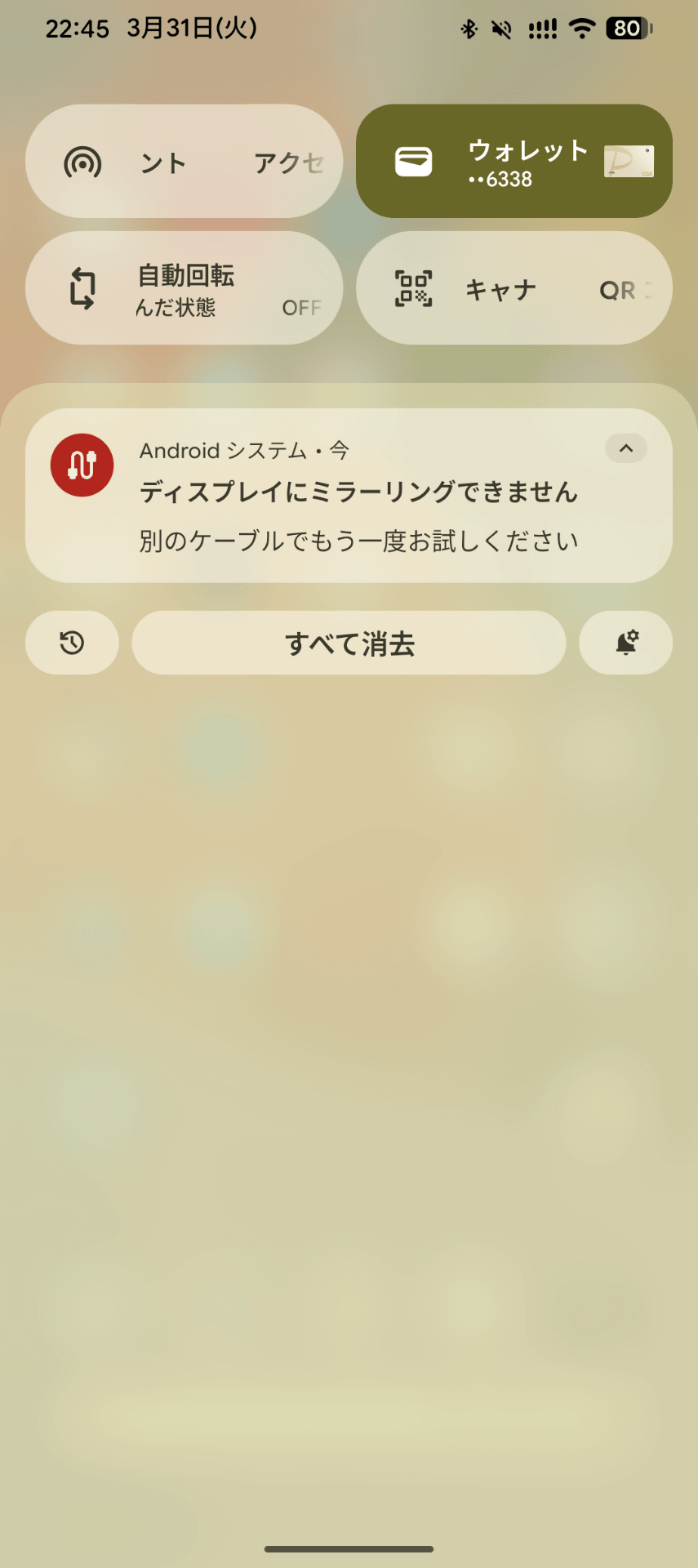The height and width of the screenshot is (1568, 698).
Task: Tap すべて消去 to clear notifications
Action: click(349, 644)
